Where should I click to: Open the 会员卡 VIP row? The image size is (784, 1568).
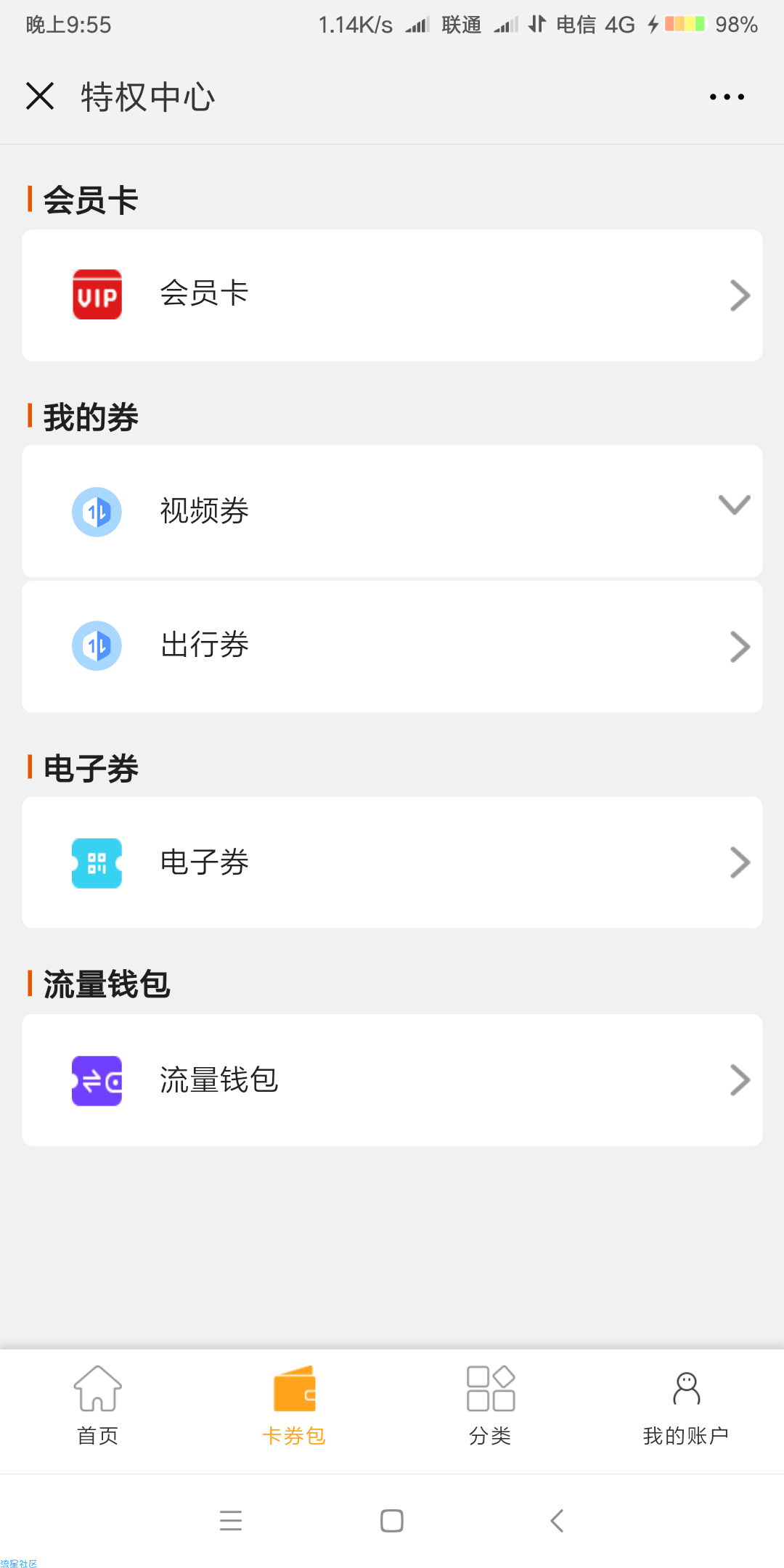point(392,295)
